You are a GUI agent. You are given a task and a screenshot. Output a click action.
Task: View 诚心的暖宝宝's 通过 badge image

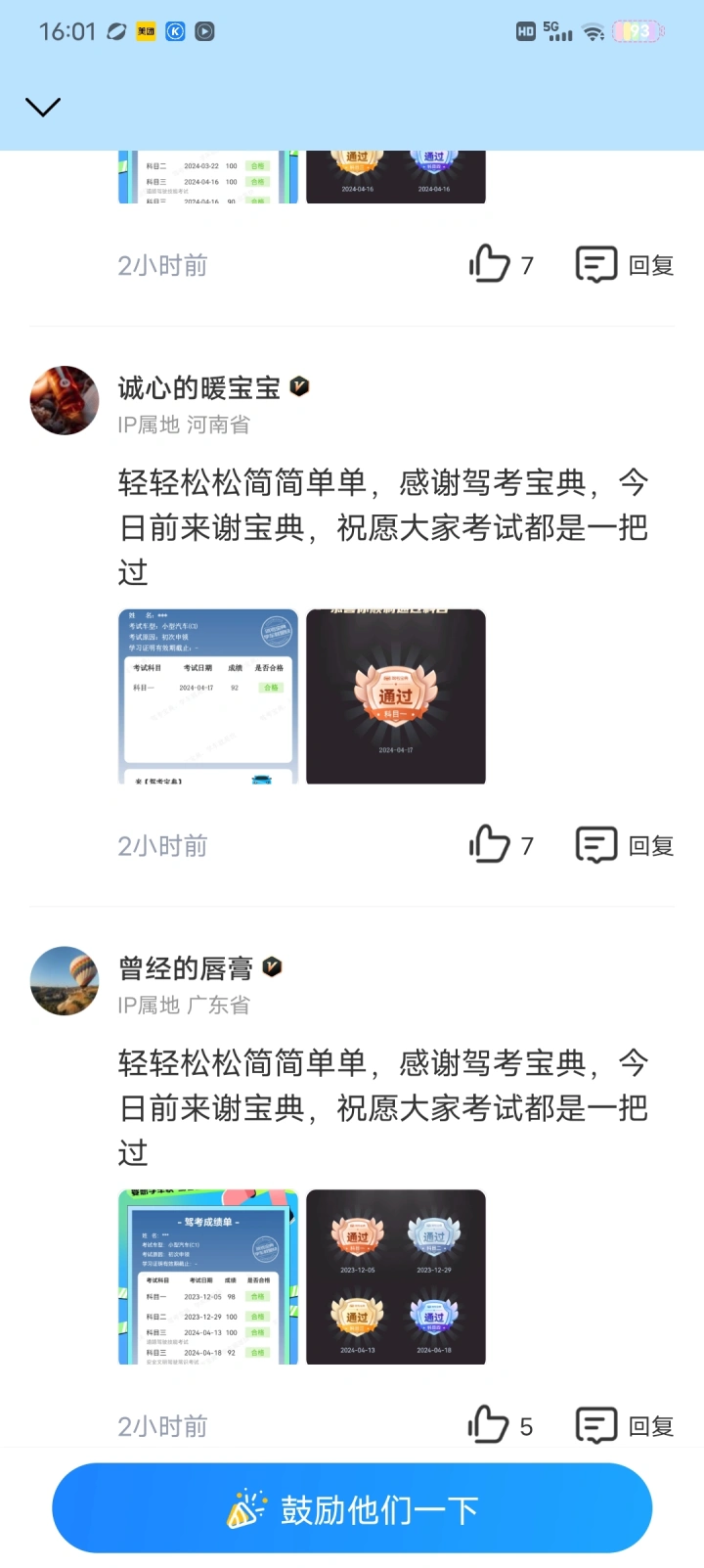coord(396,696)
